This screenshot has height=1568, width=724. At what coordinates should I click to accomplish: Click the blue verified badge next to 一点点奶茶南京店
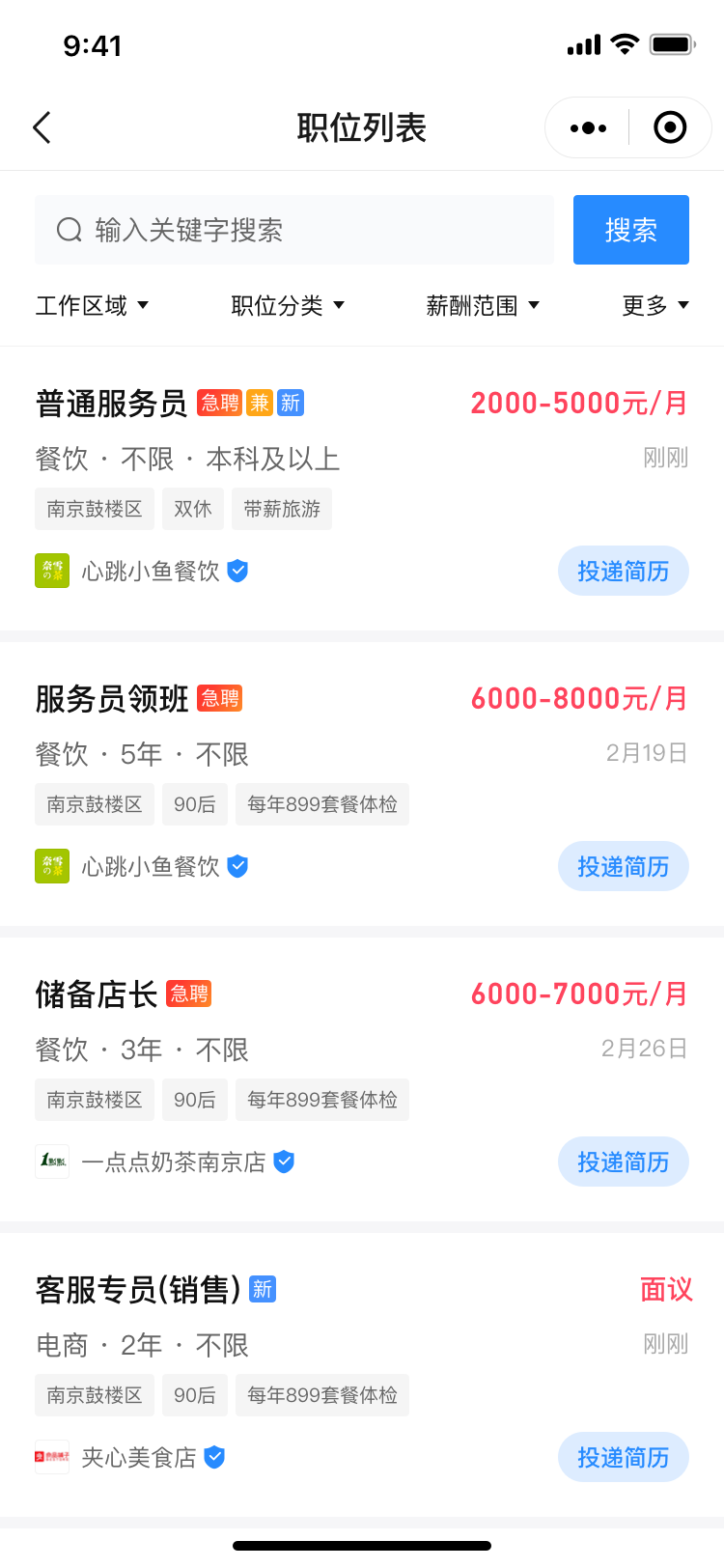[284, 1162]
